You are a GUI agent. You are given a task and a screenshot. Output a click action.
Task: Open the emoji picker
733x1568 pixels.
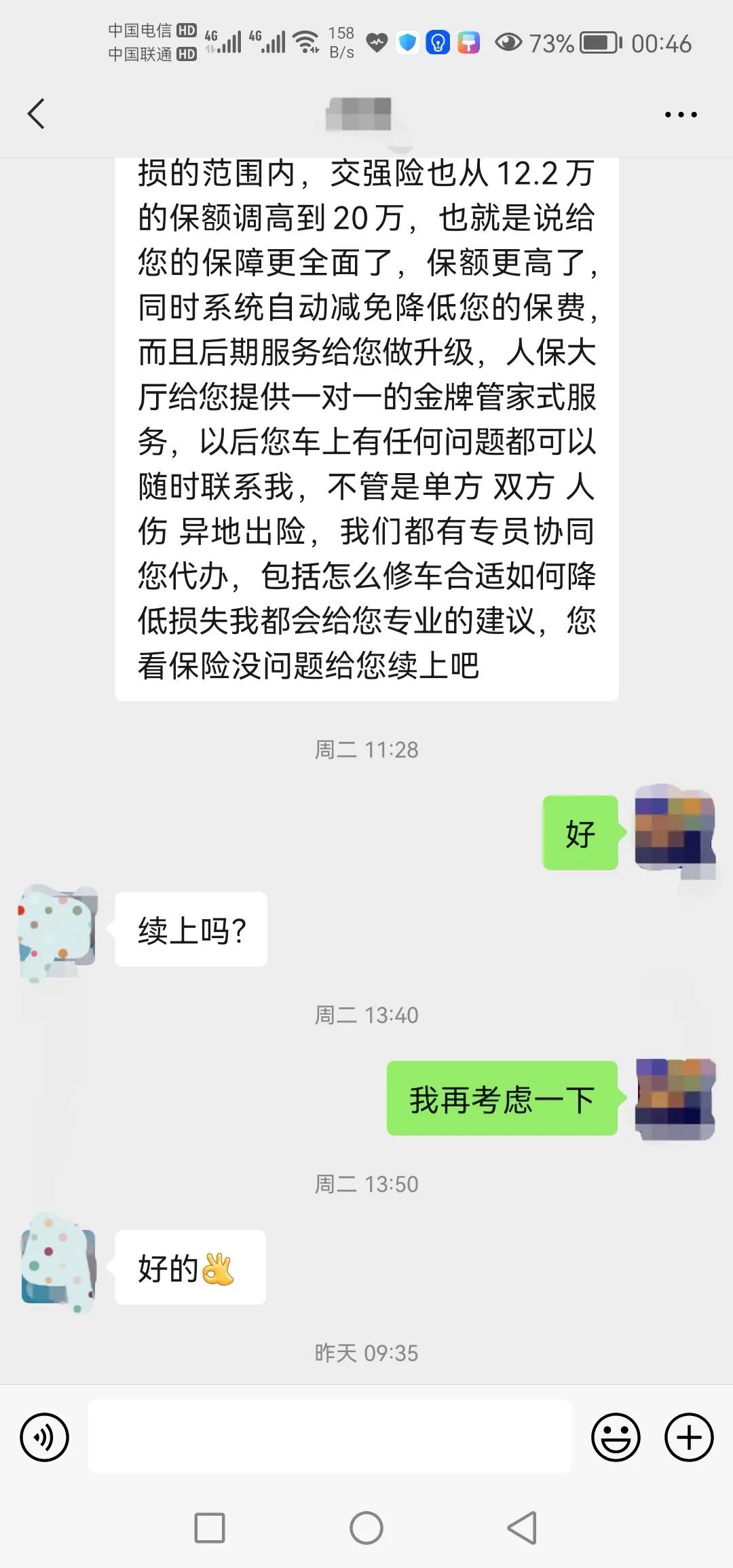(x=616, y=1437)
